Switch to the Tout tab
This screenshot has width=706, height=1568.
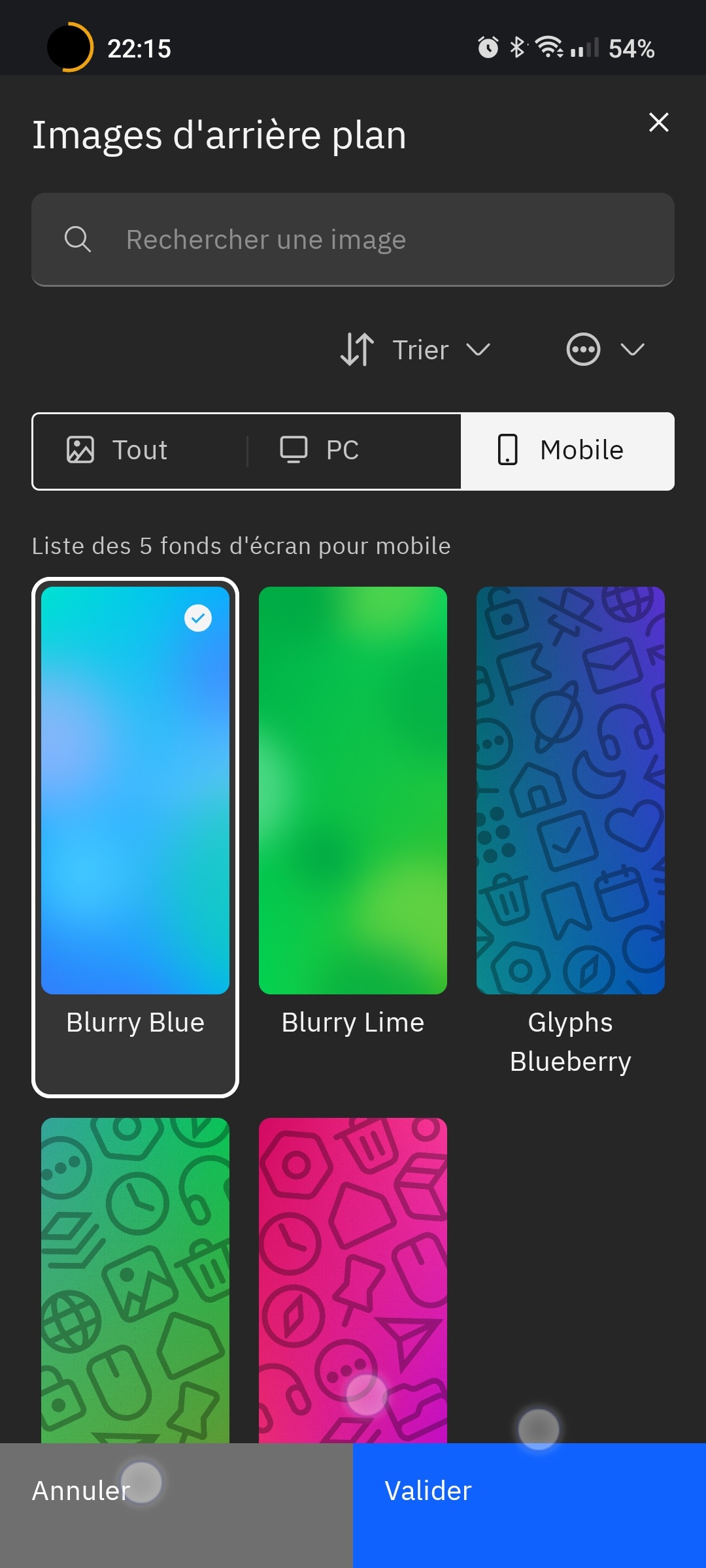140,451
